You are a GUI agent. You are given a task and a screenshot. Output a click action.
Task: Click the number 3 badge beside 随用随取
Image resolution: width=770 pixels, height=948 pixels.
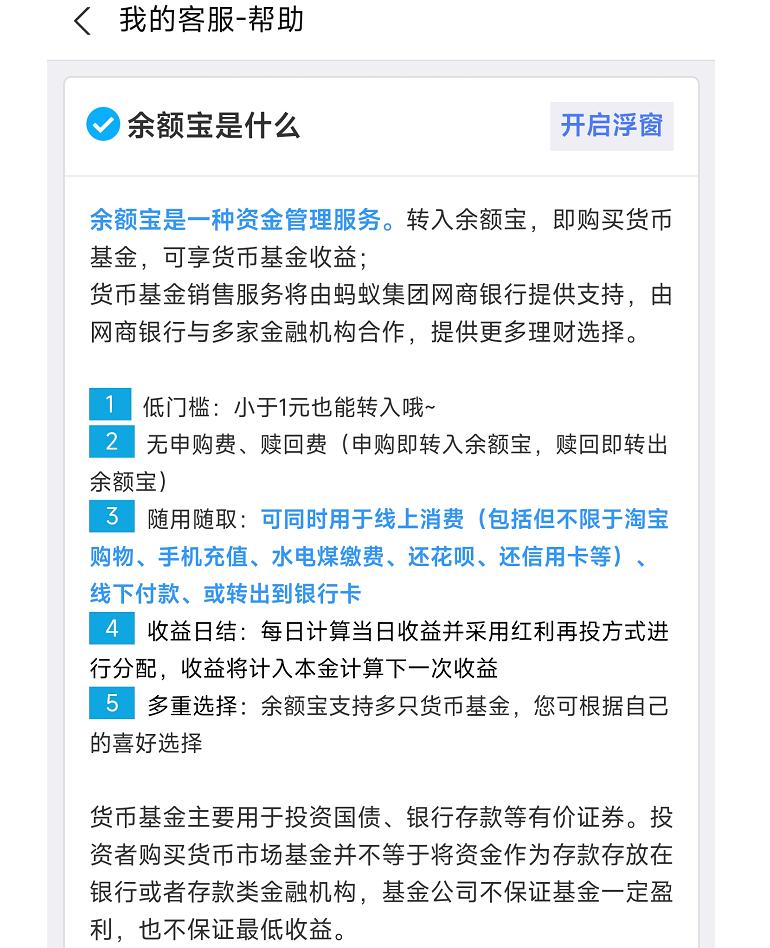coord(111,517)
